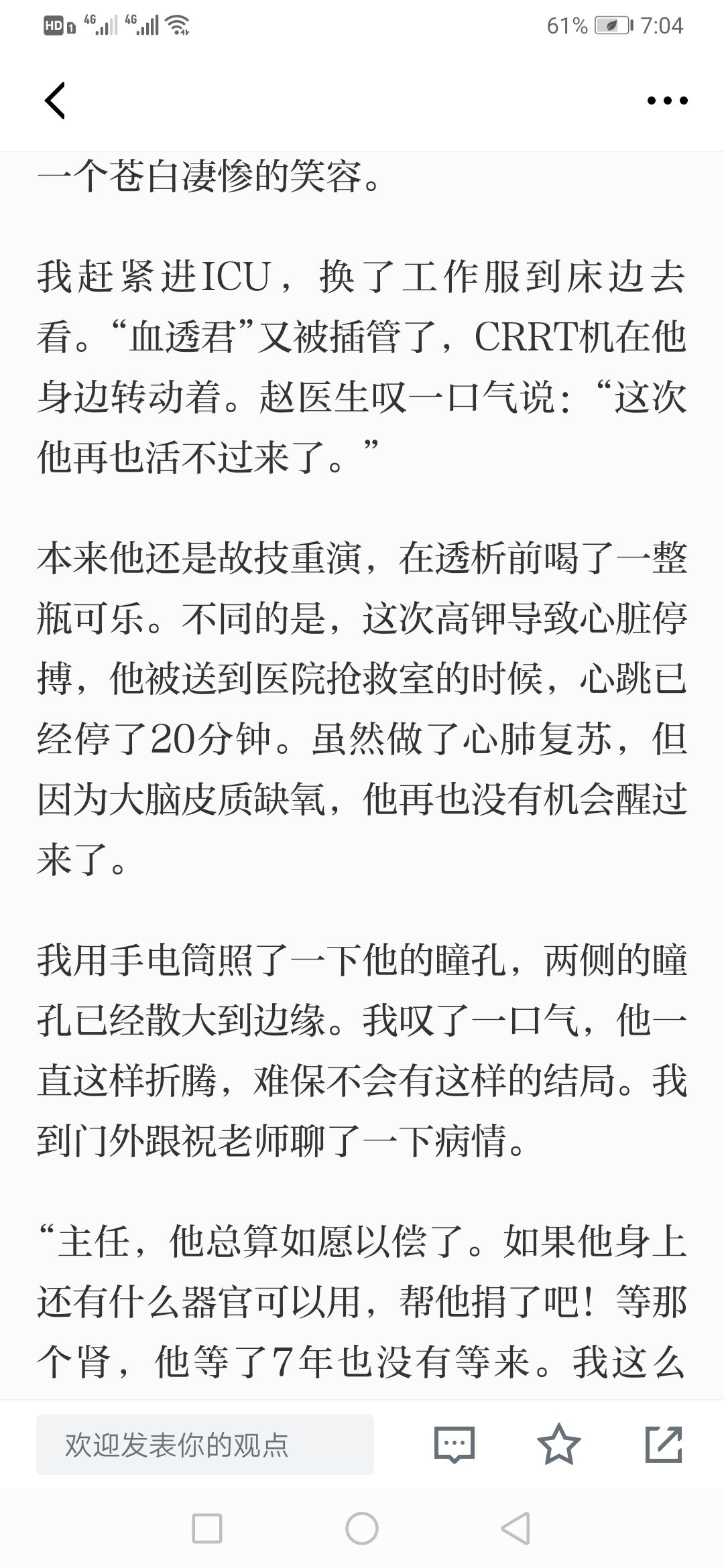Open the three-dot overflow menu
Screen dimensions: 724x1568
click(667, 101)
